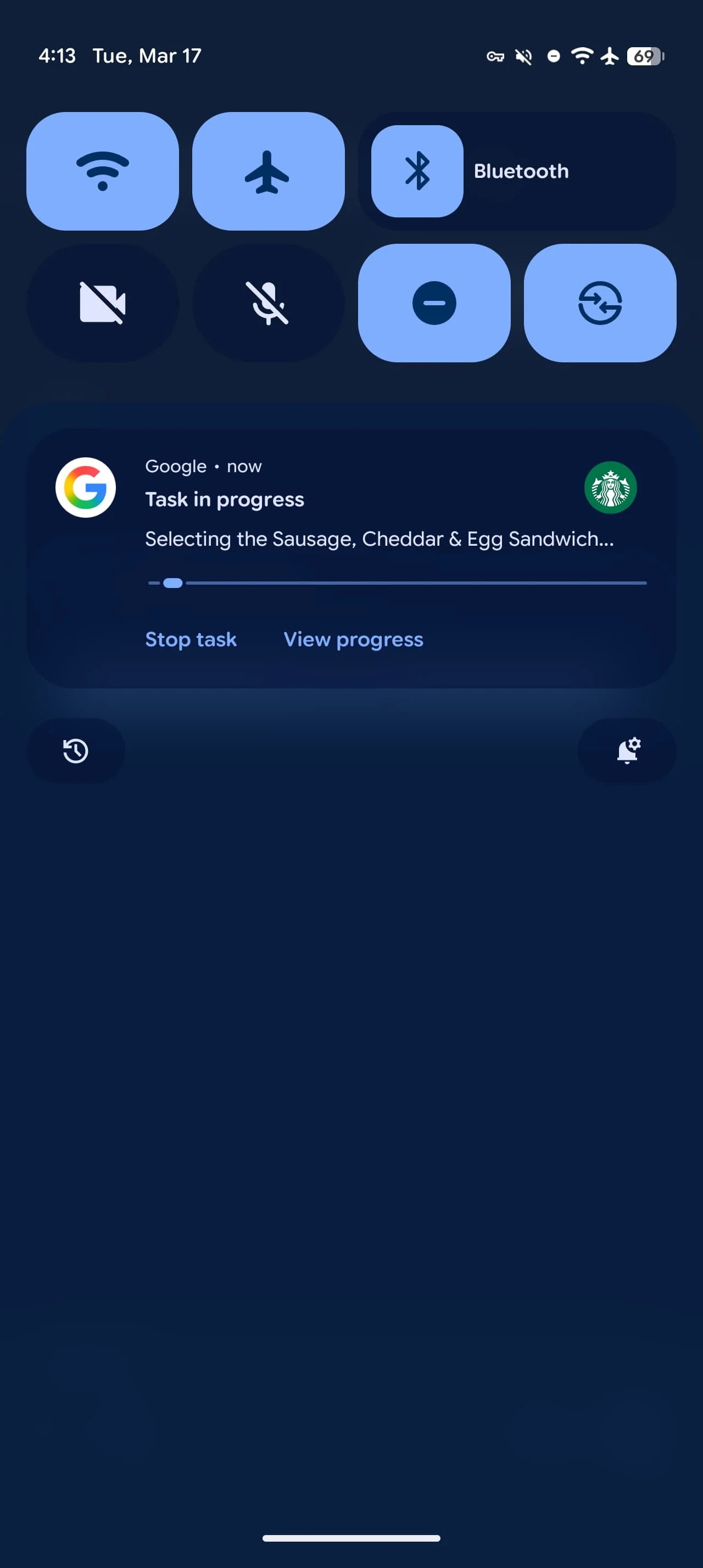Image resolution: width=703 pixels, height=1568 pixels.
Task: View progress of the Google task
Action: click(353, 639)
